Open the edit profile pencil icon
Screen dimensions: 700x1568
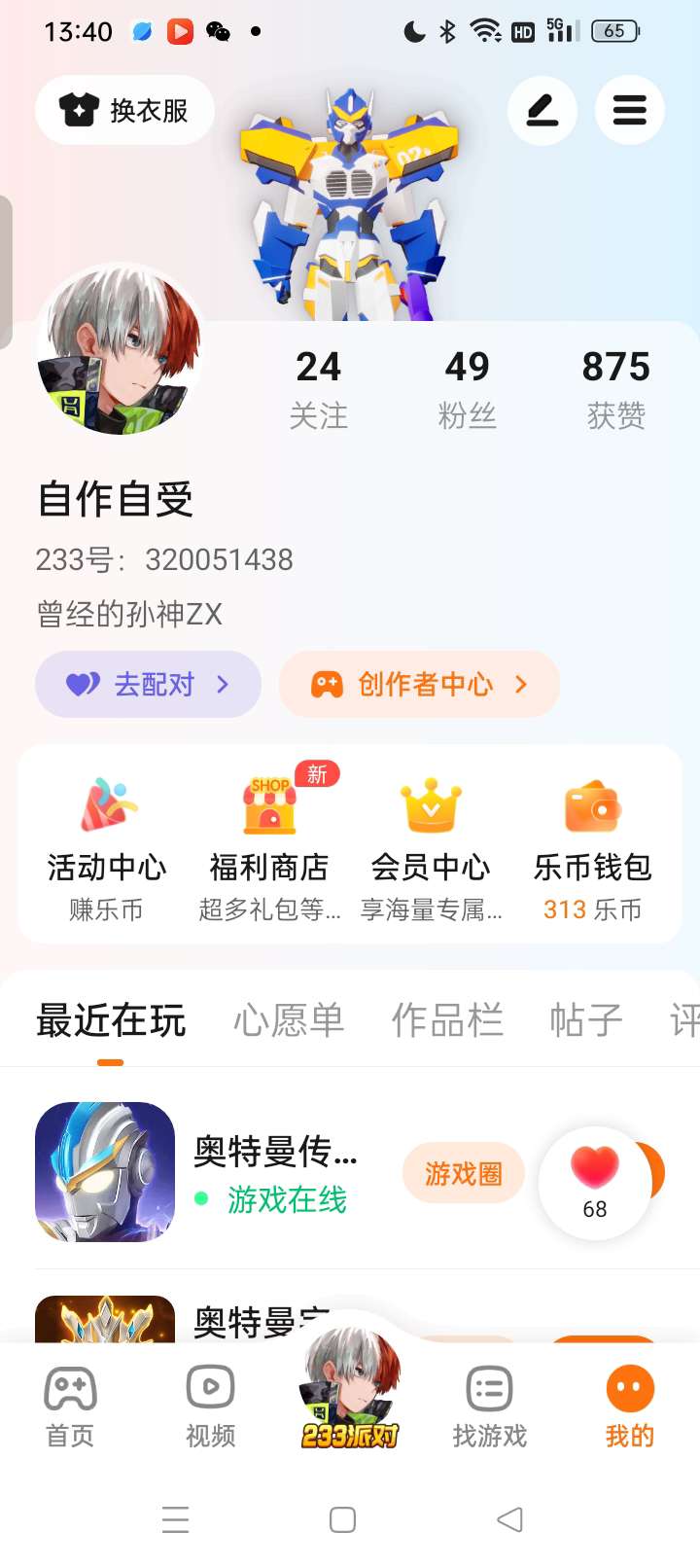coord(542,110)
